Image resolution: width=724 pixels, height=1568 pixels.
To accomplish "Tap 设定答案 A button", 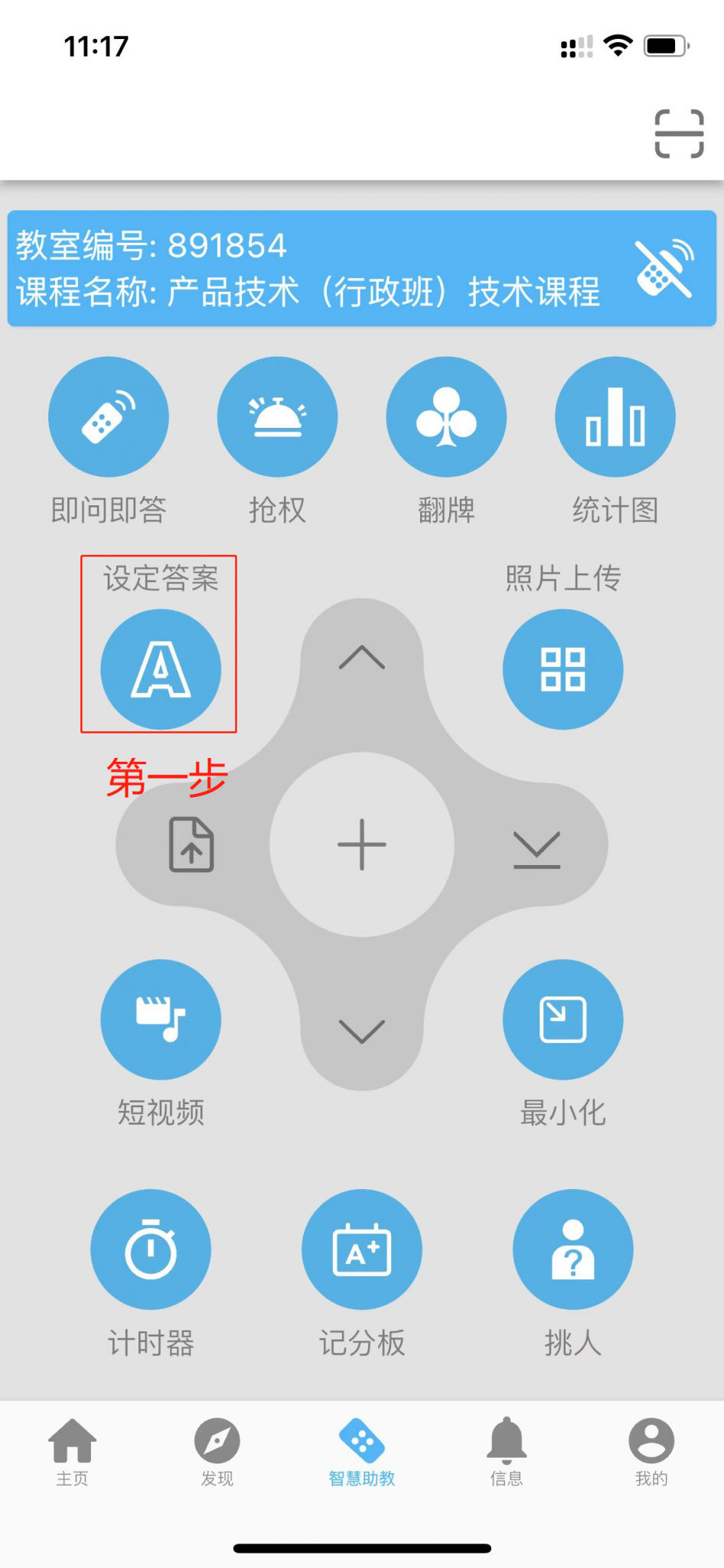I will pos(161,669).
